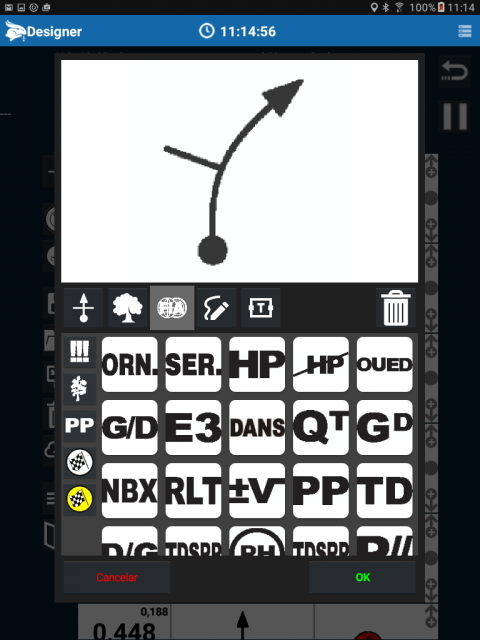Open the hamburger menu in Designer header
The width and height of the screenshot is (480, 640).
point(464,31)
